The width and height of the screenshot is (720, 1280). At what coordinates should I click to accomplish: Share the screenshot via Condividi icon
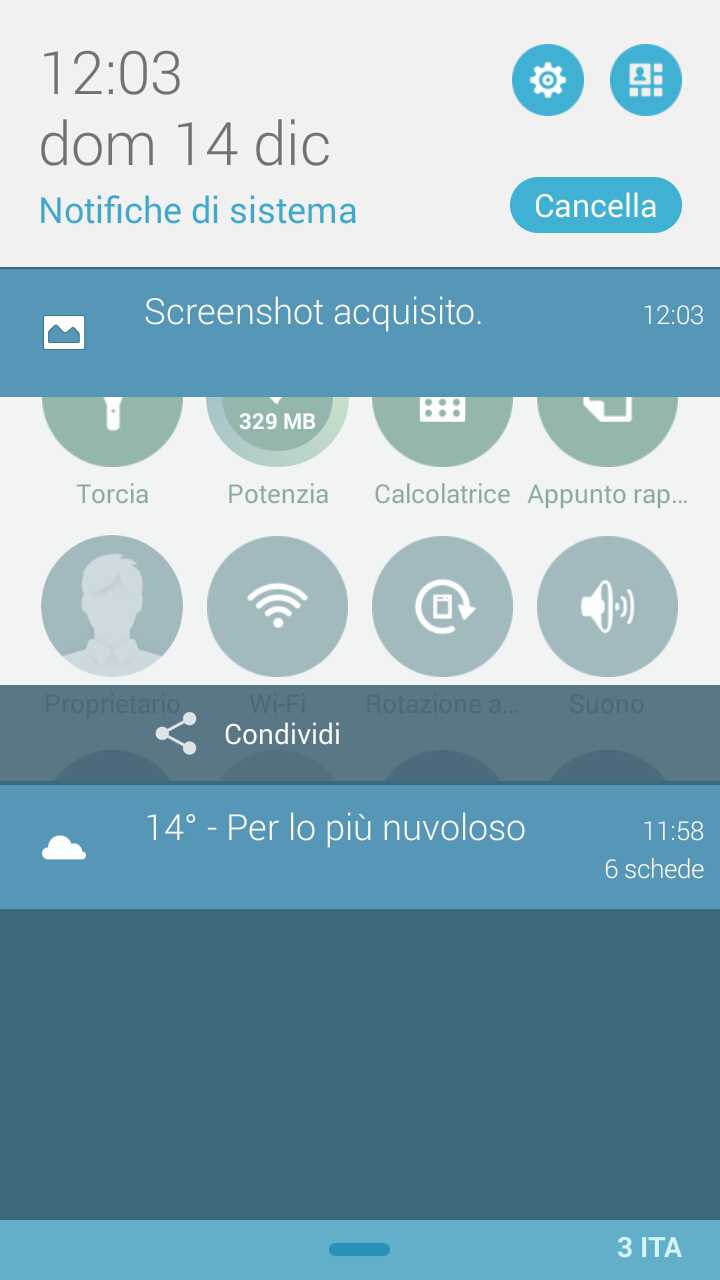176,732
